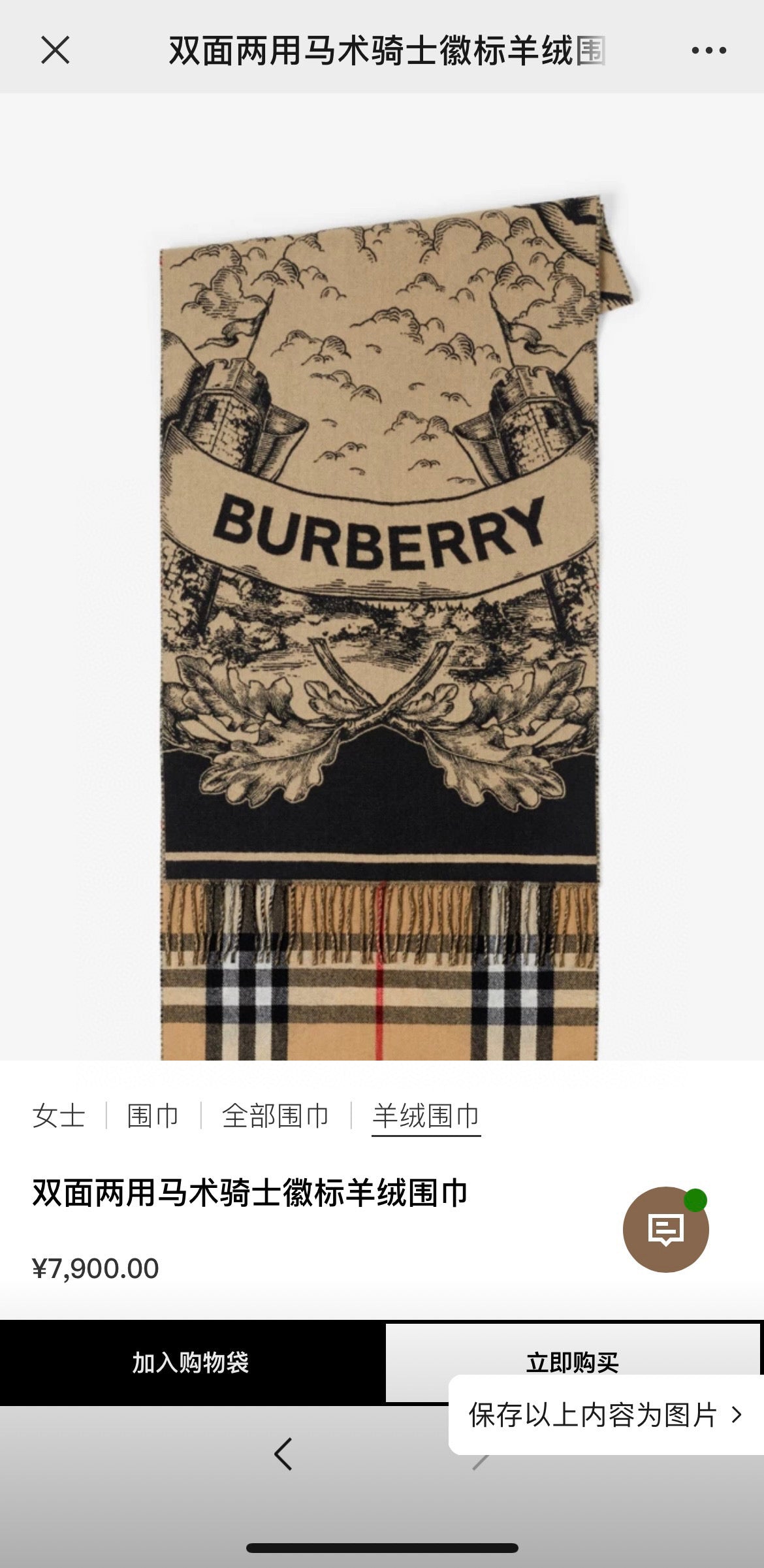
Task: Open the three-dot overflow menu
Action: [x=708, y=50]
